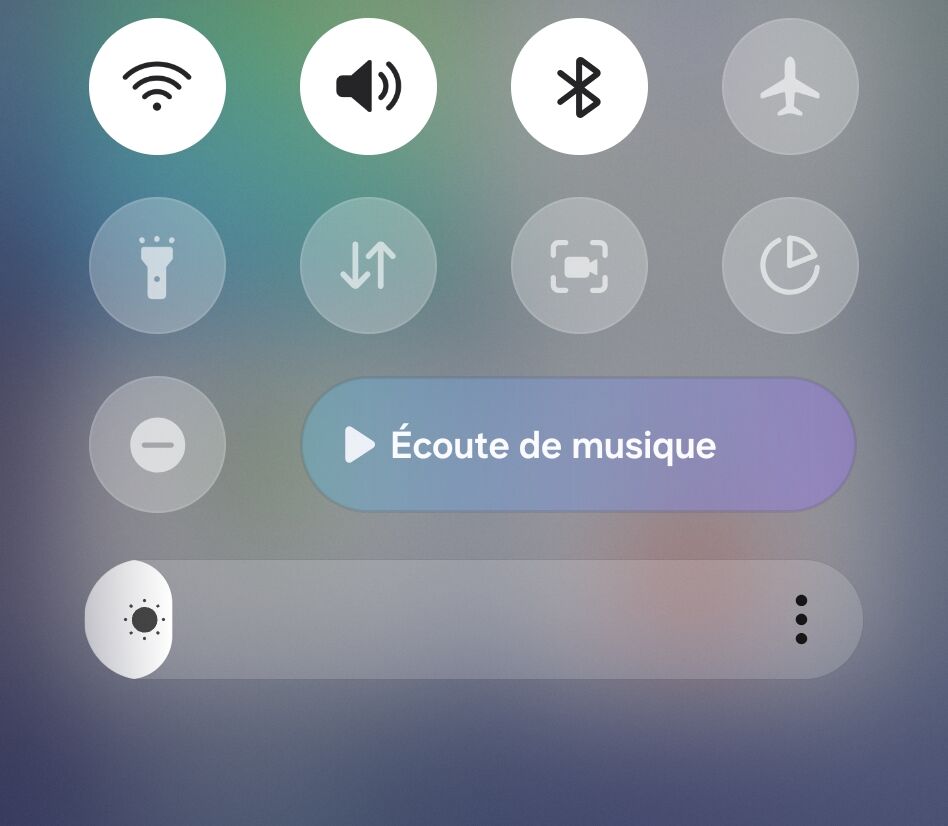Start the screen recorder tile

pyautogui.click(x=579, y=266)
